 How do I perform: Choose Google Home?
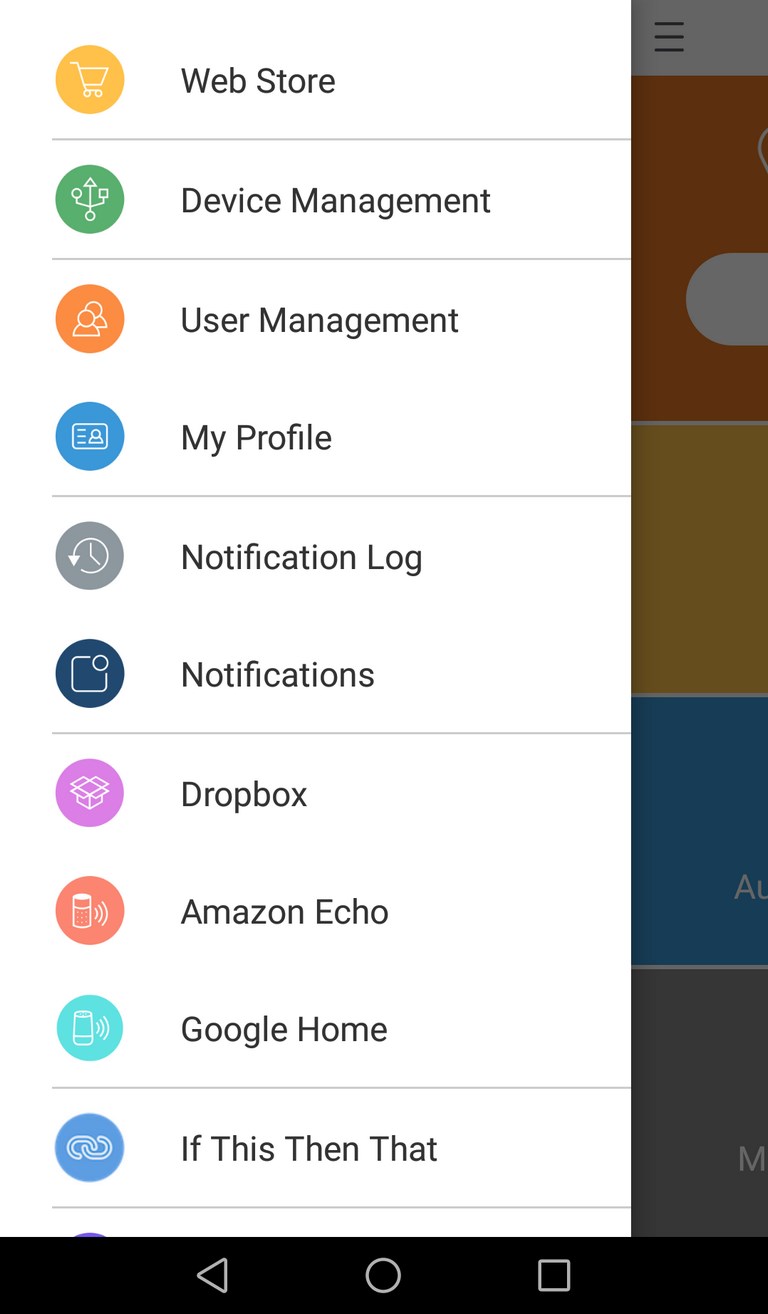315,1029
